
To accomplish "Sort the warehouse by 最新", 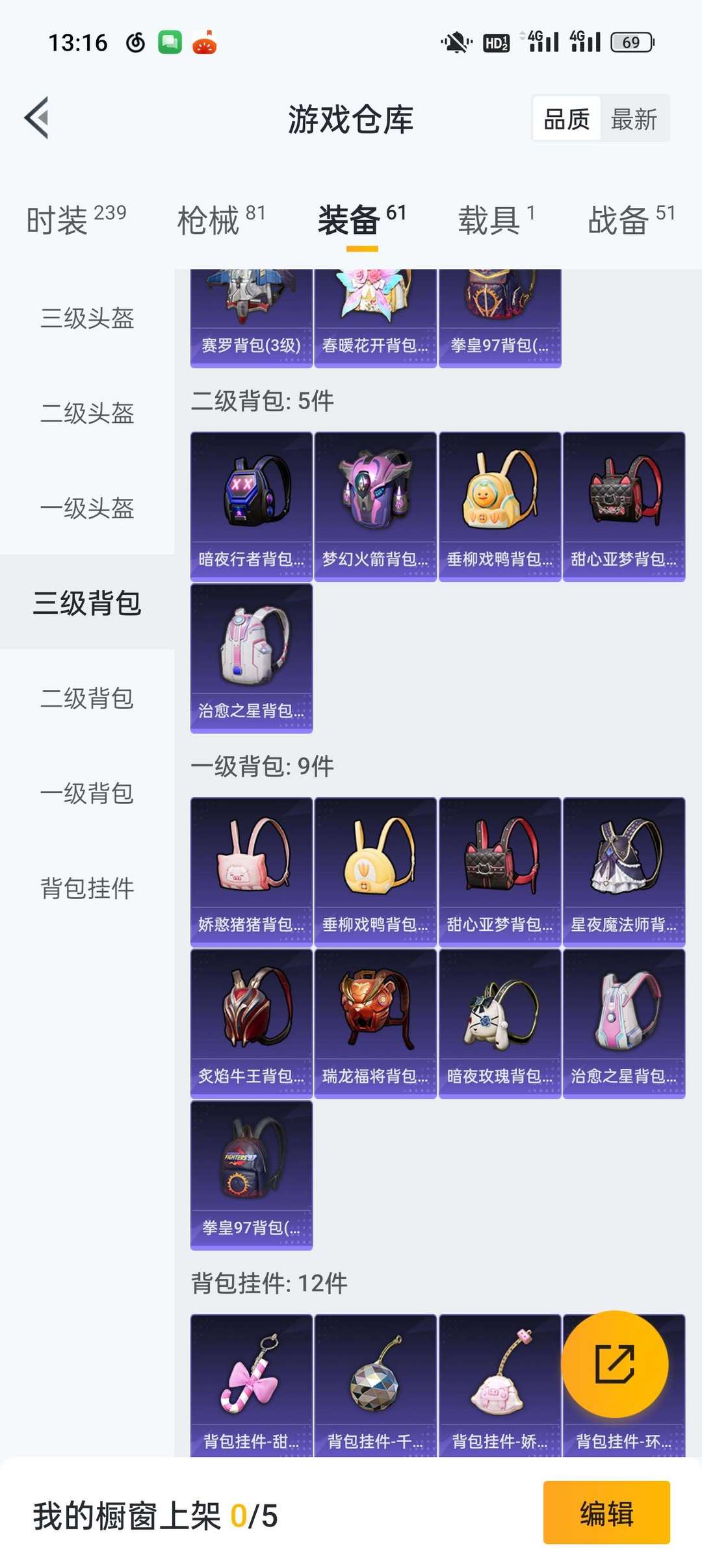I will pos(634,120).
